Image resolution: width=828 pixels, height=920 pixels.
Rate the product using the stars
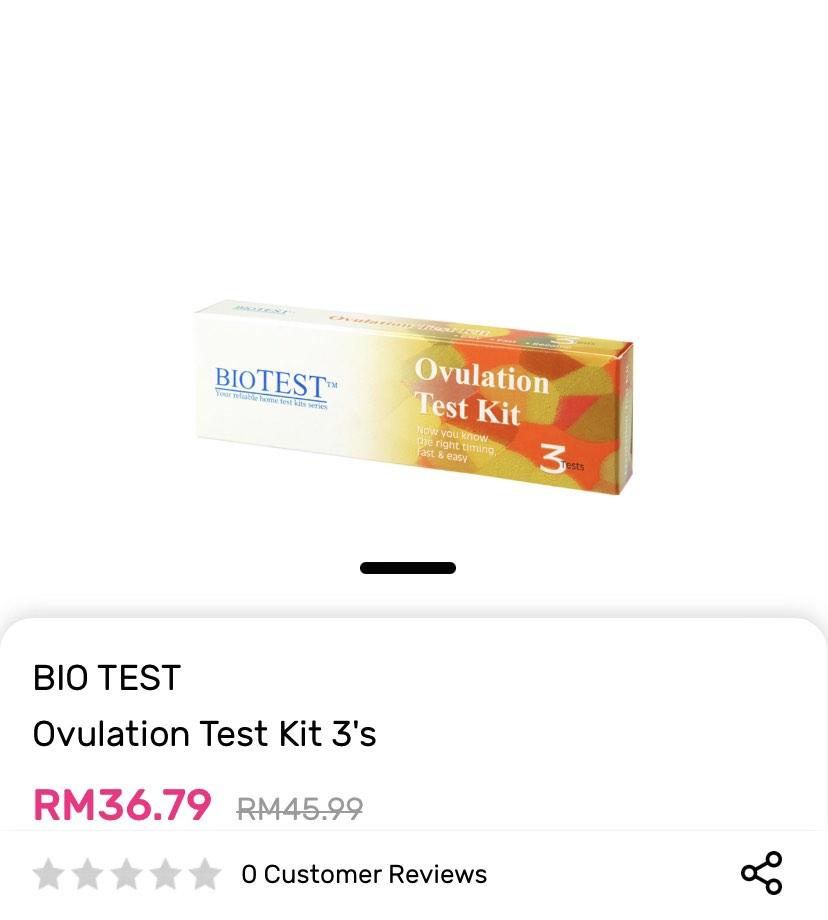point(127,873)
